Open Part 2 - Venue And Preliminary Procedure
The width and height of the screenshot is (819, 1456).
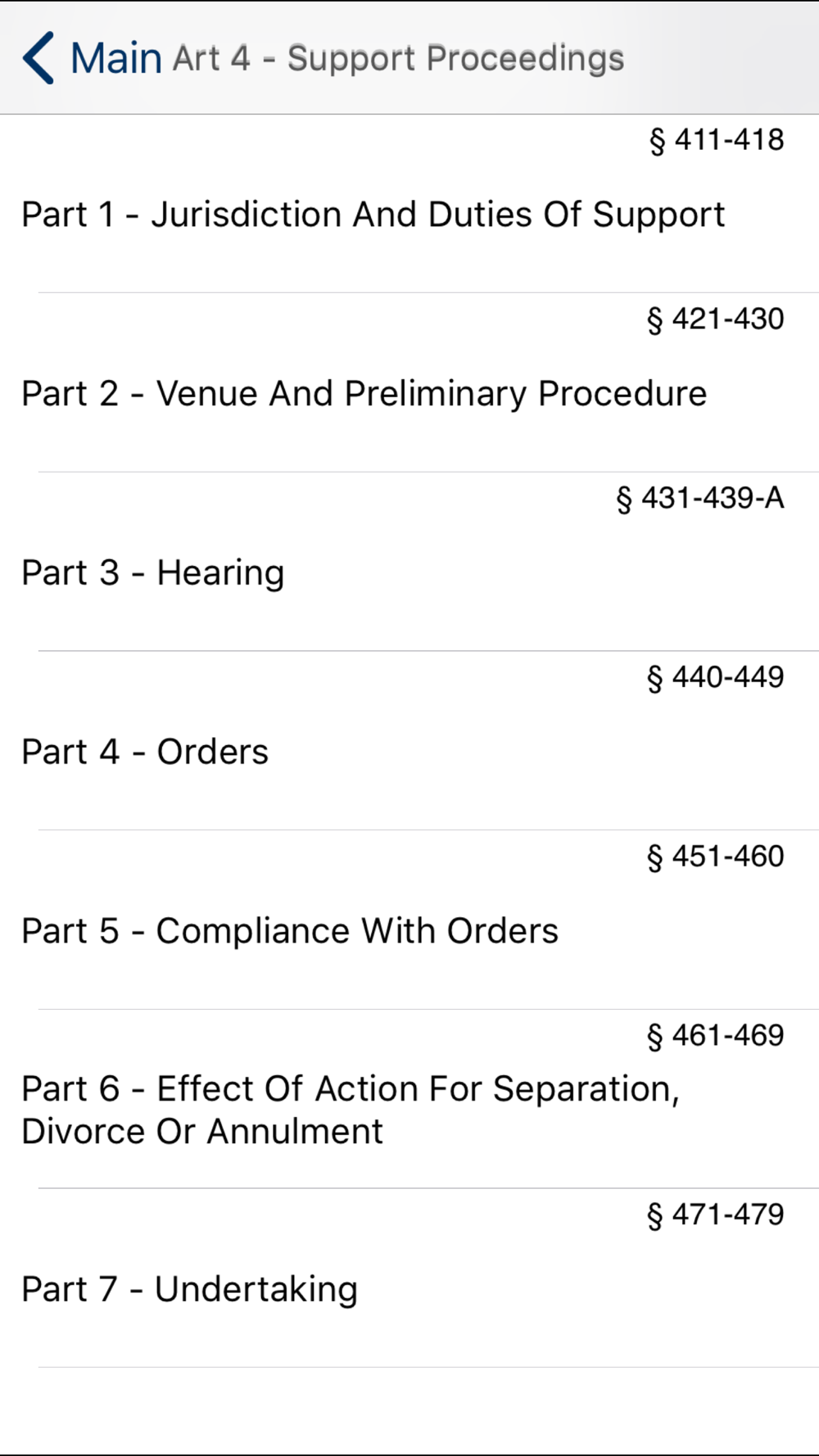409,382
